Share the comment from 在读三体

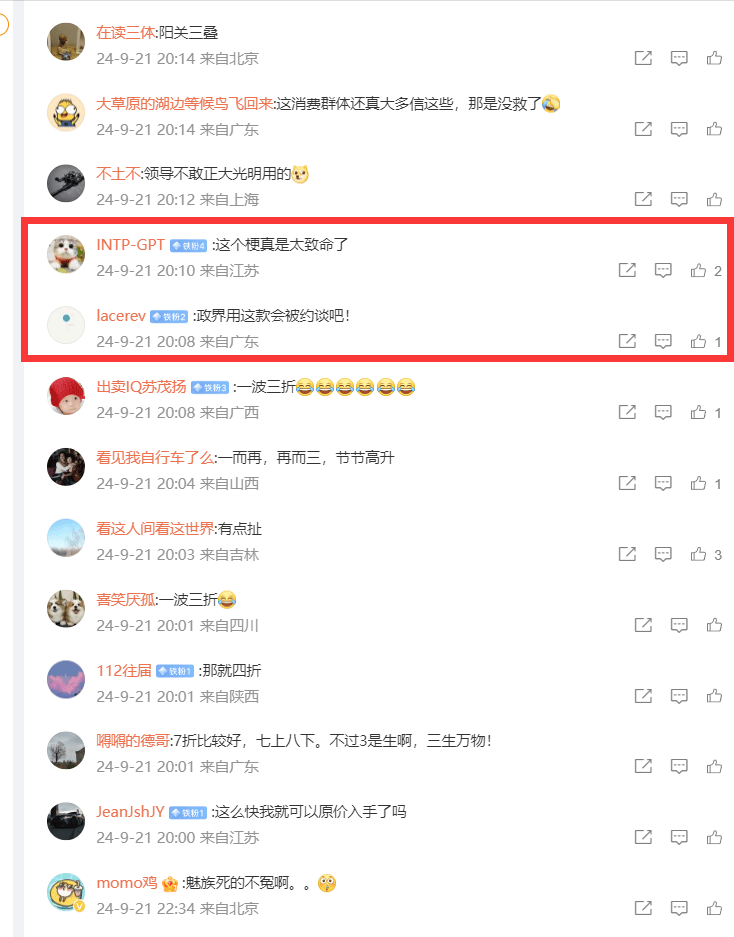[x=644, y=58]
